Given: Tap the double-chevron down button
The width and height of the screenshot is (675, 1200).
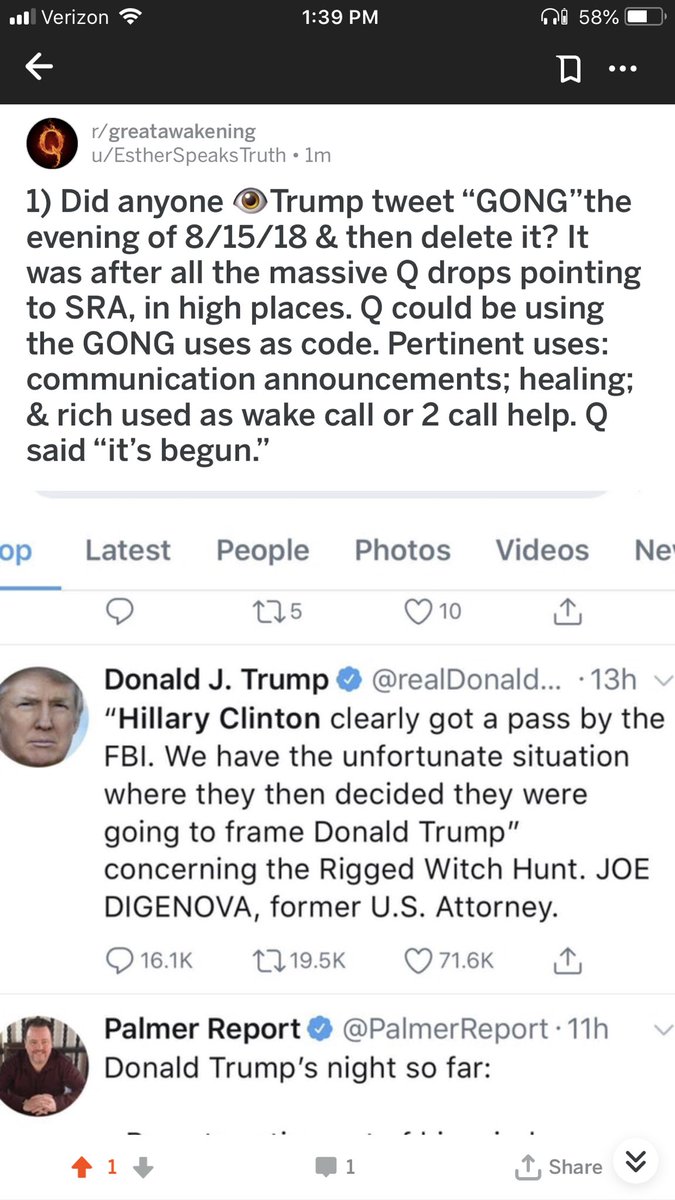Looking at the screenshot, I should click(636, 1162).
